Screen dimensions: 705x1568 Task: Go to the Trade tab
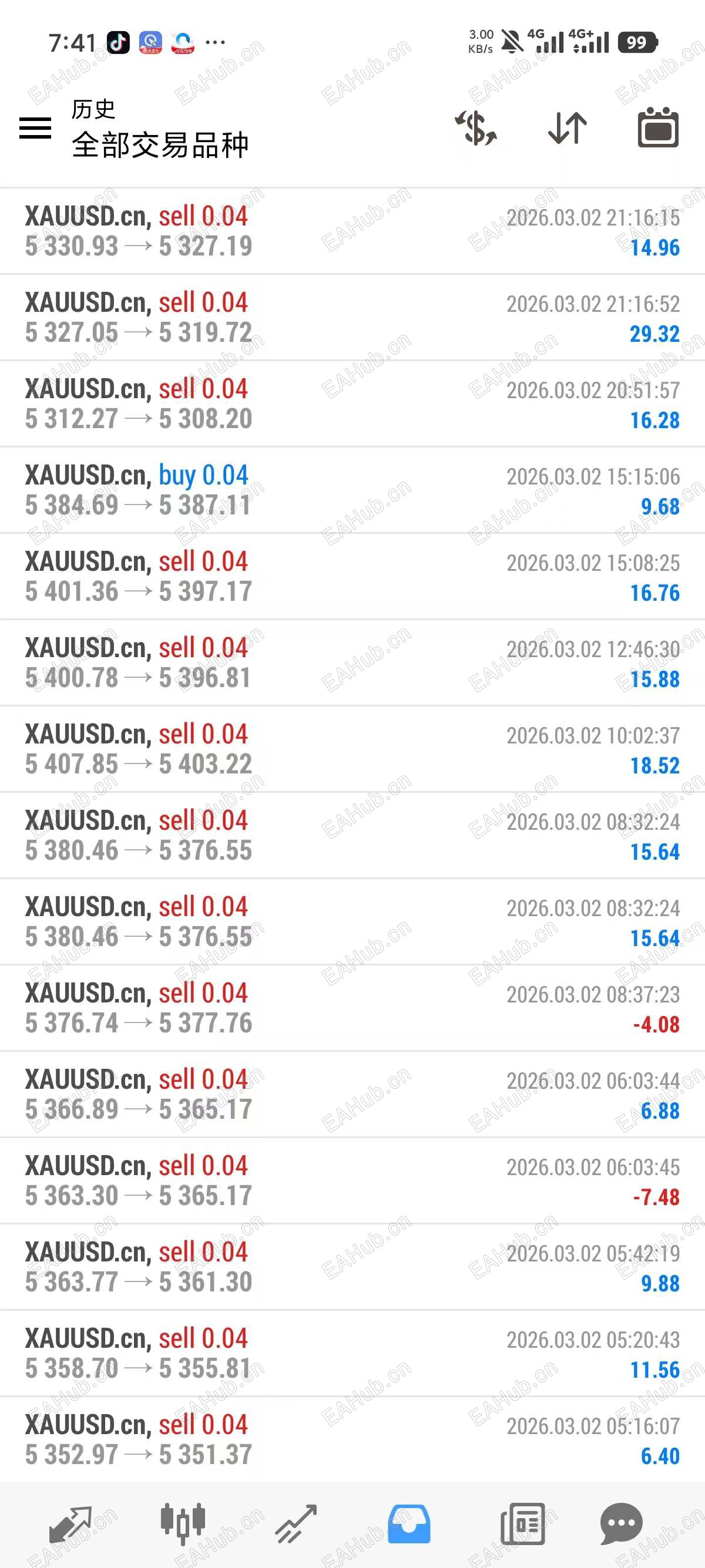pos(296,1524)
